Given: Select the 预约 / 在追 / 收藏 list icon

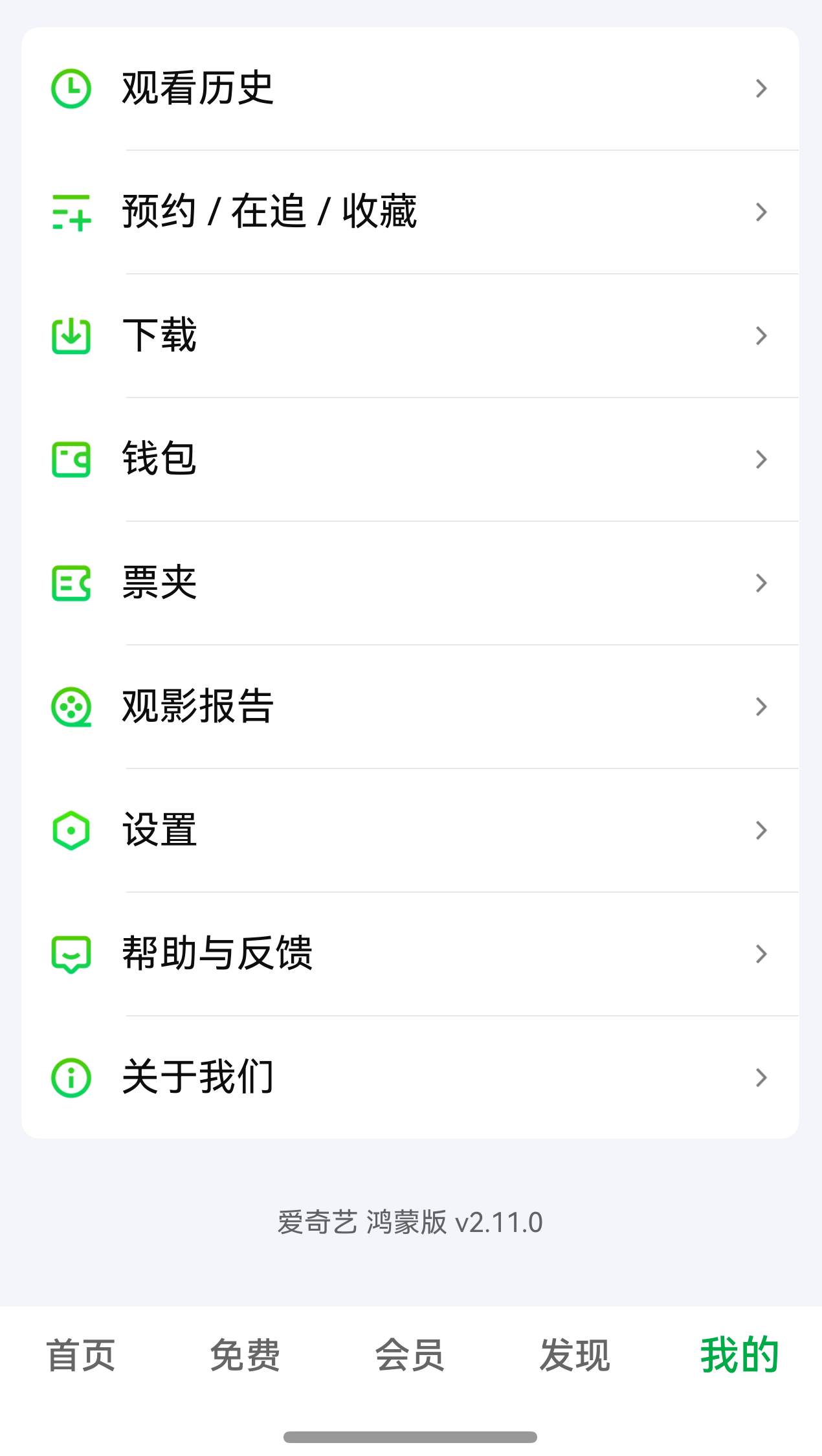Looking at the screenshot, I should (x=71, y=212).
